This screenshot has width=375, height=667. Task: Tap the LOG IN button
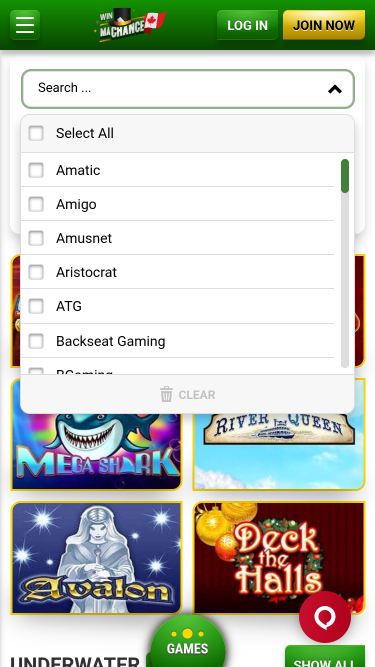pyautogui.click(x=247, y=25)
